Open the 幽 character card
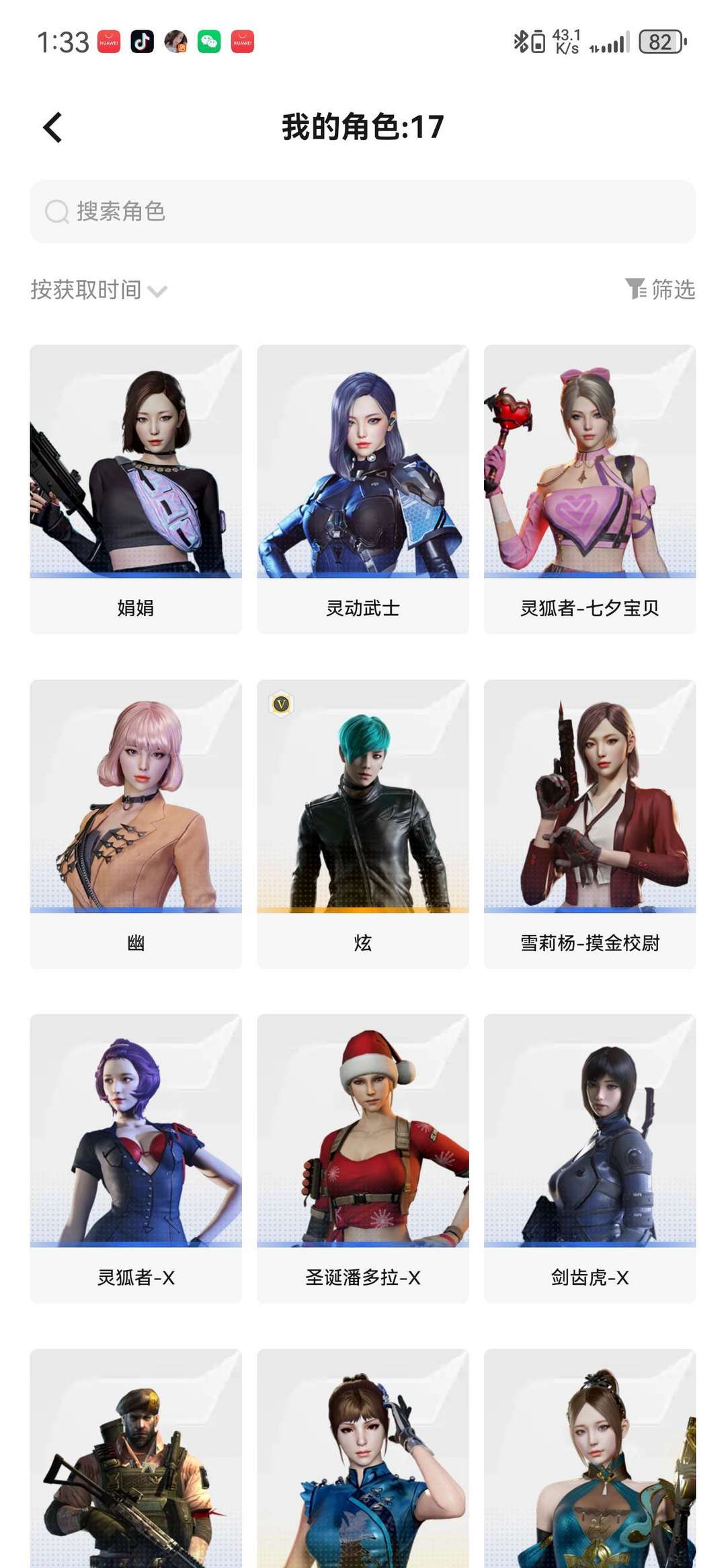This screenshot has height=1568, width=726. [136, 824]
